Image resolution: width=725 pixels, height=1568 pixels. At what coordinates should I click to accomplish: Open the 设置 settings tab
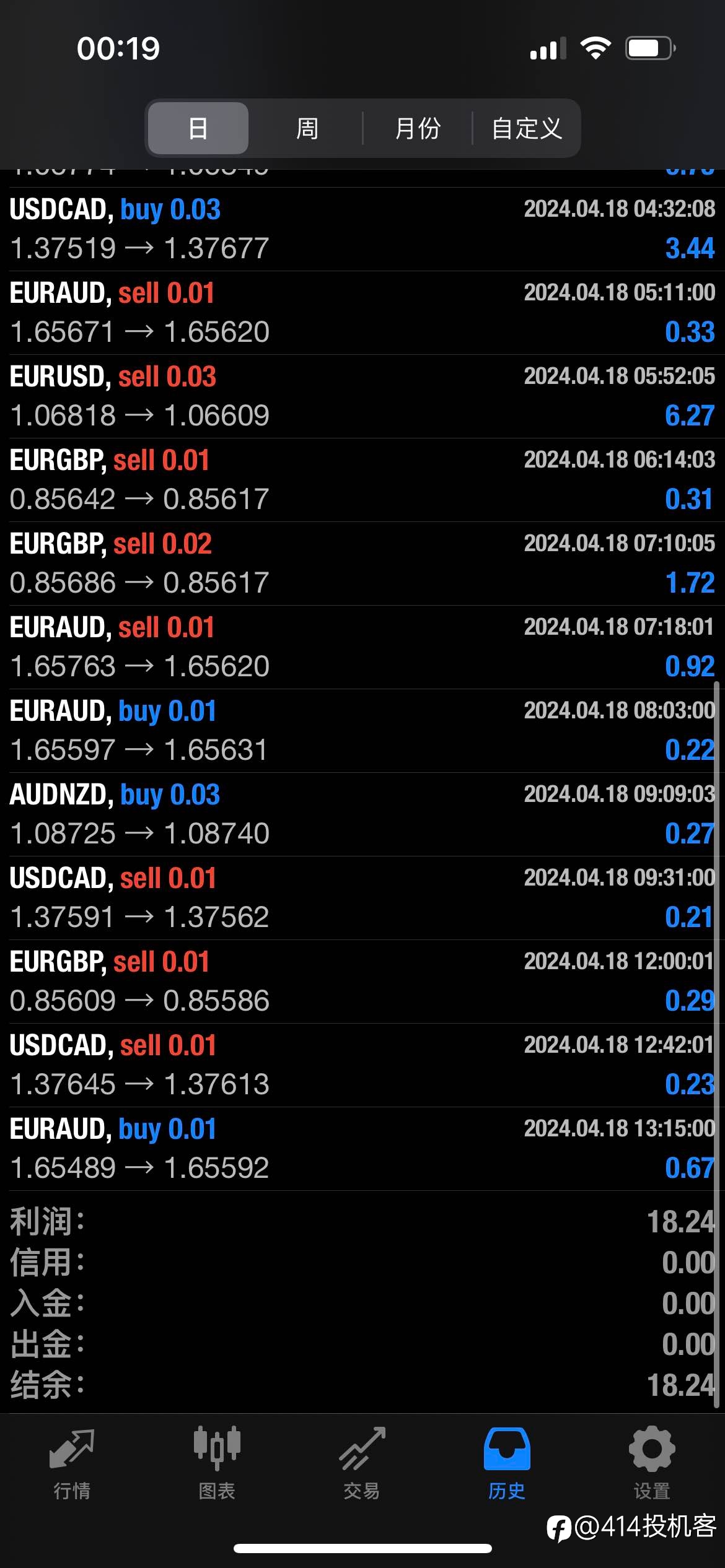[x=652, y=1463]
